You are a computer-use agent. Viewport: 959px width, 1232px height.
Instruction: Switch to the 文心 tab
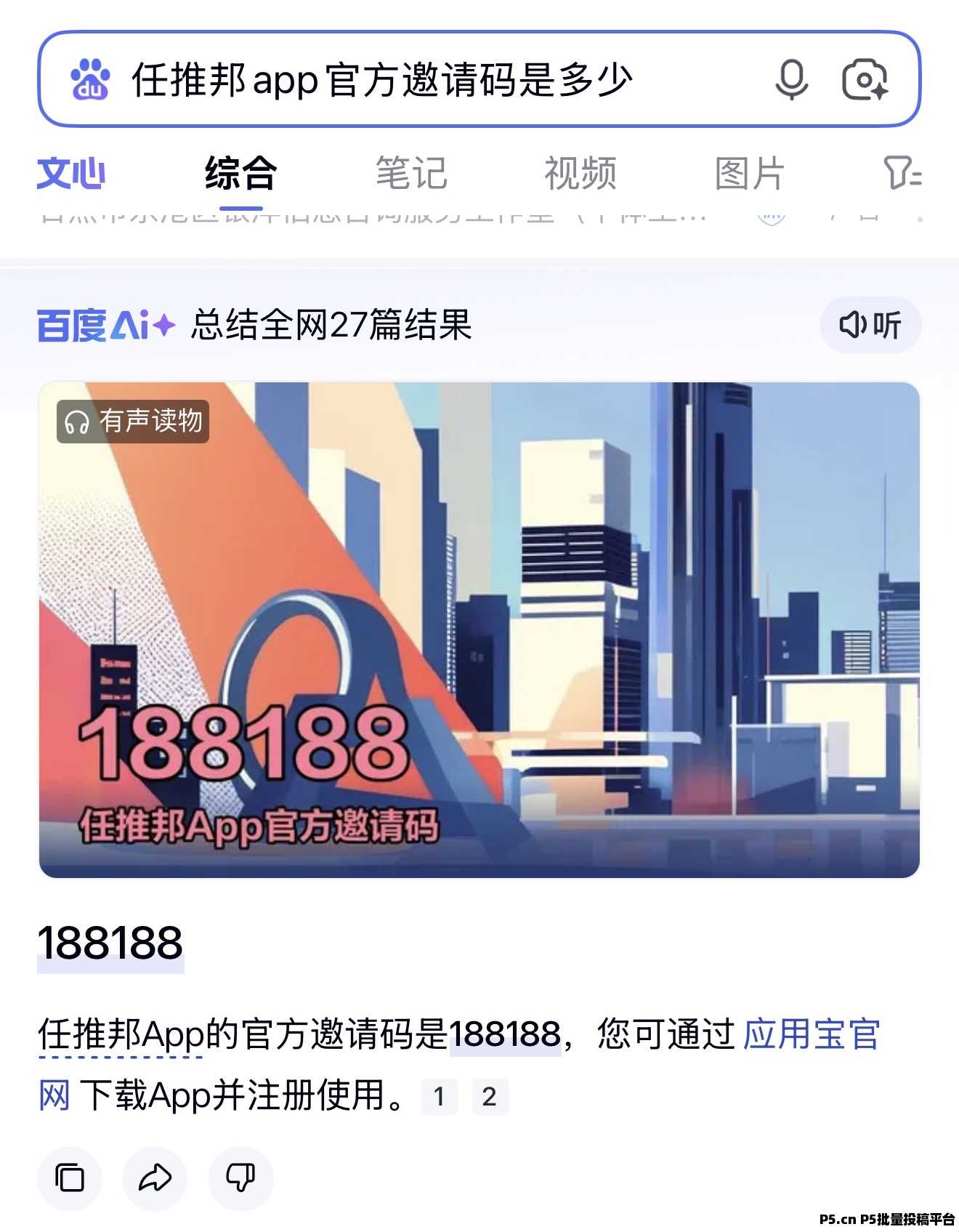point(71,174)
